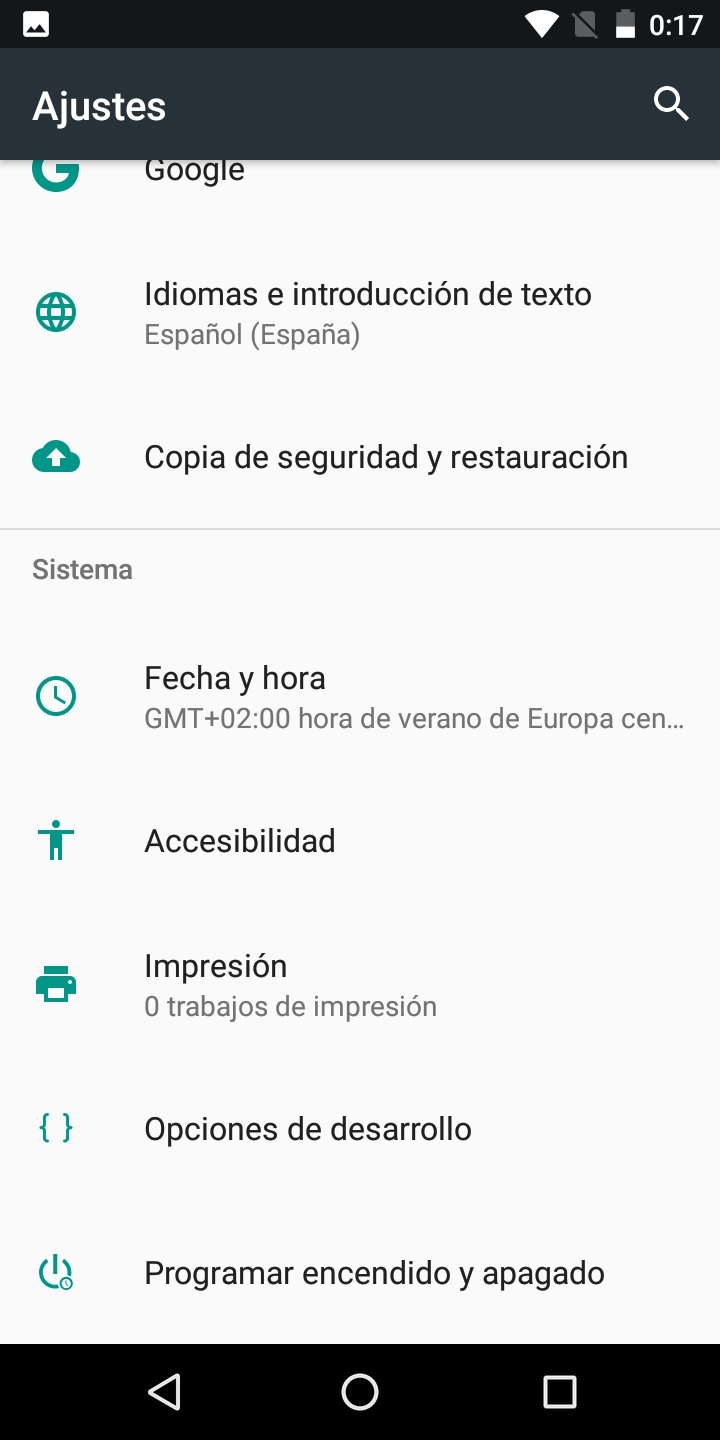This screenshot has width=720, height=1440.
Task: Tap the system back button
Action: click(x=163, y=1391)
